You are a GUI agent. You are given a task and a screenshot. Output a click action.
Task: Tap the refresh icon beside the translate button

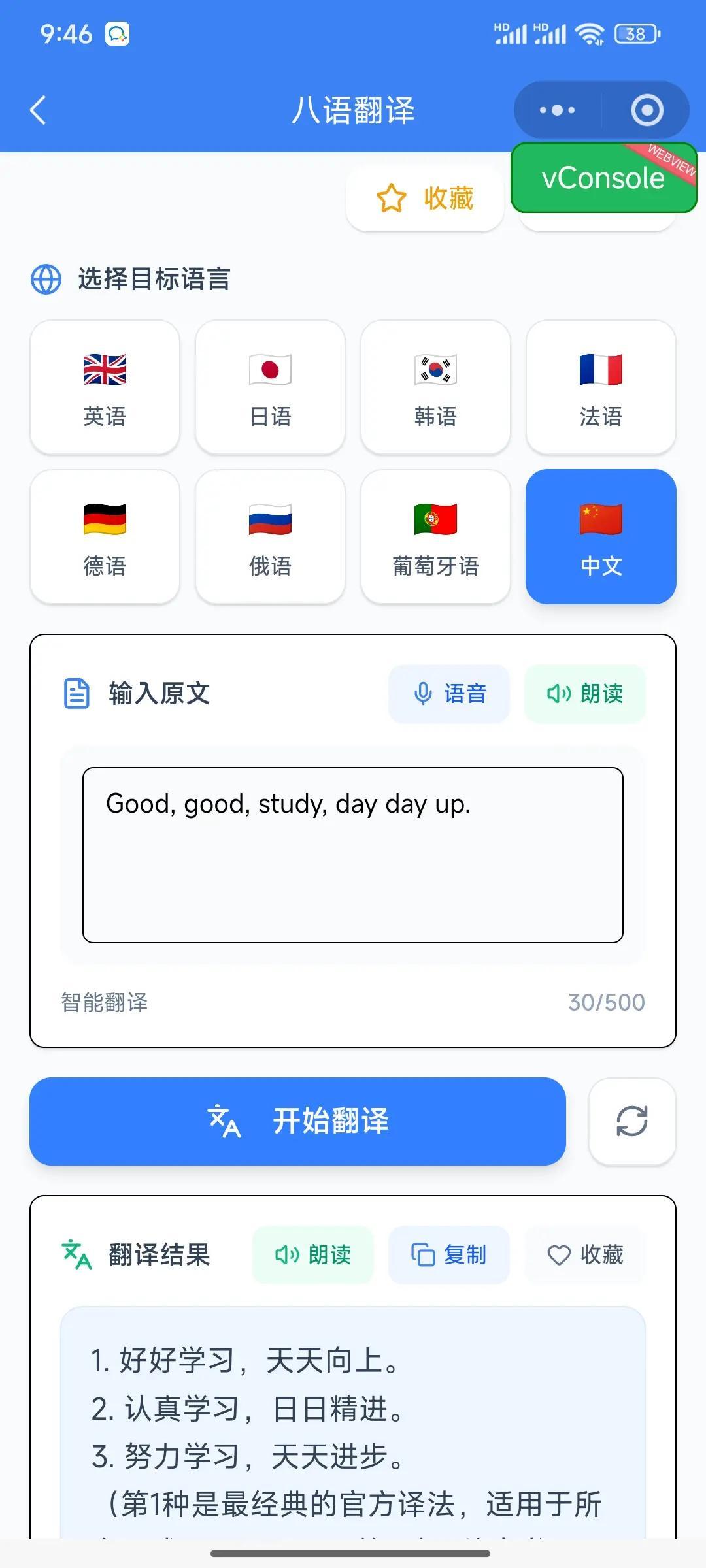(x=631, y=1121)
